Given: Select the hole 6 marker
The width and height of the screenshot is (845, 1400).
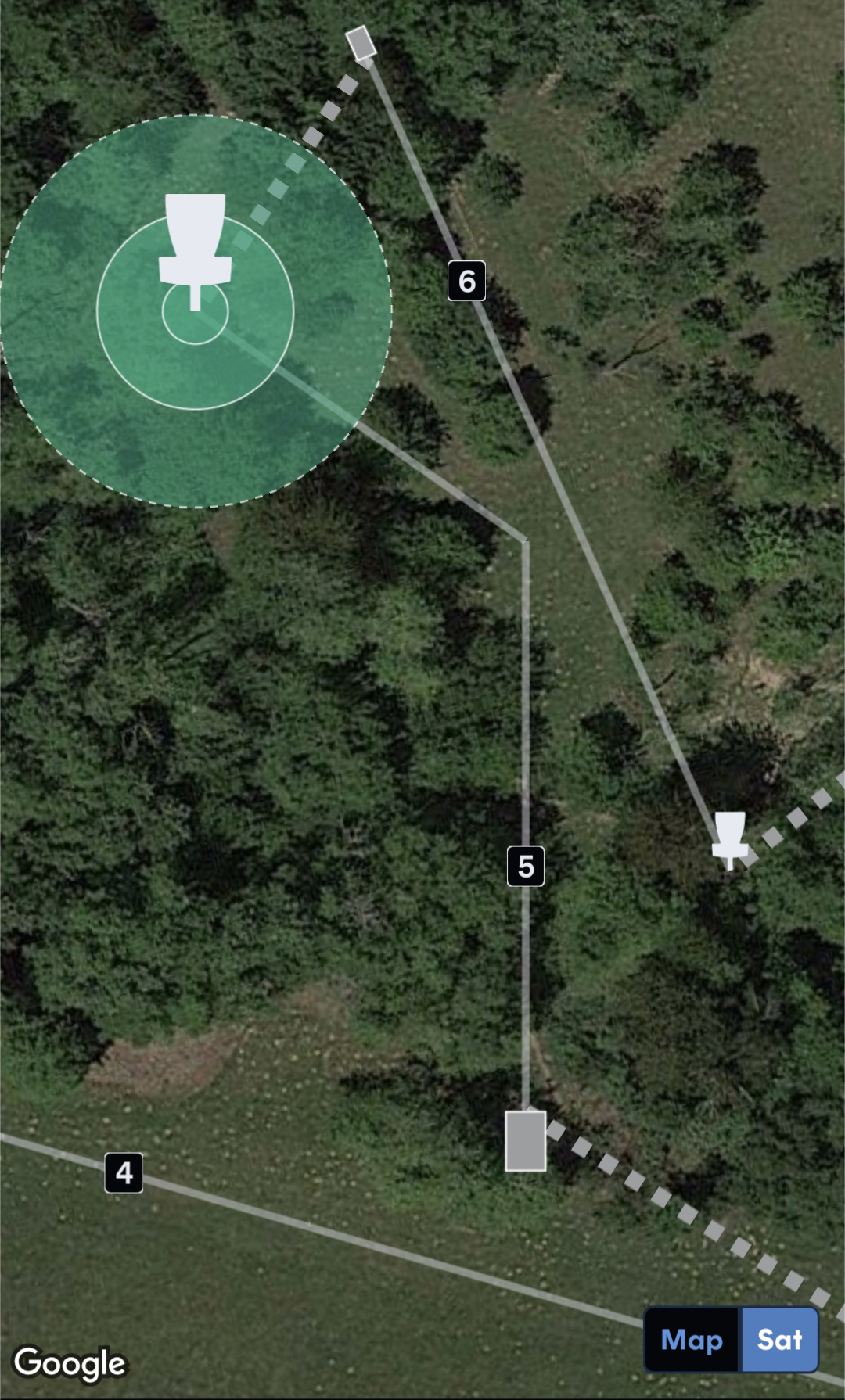Looking at the screenshot, I should (466, 281).
